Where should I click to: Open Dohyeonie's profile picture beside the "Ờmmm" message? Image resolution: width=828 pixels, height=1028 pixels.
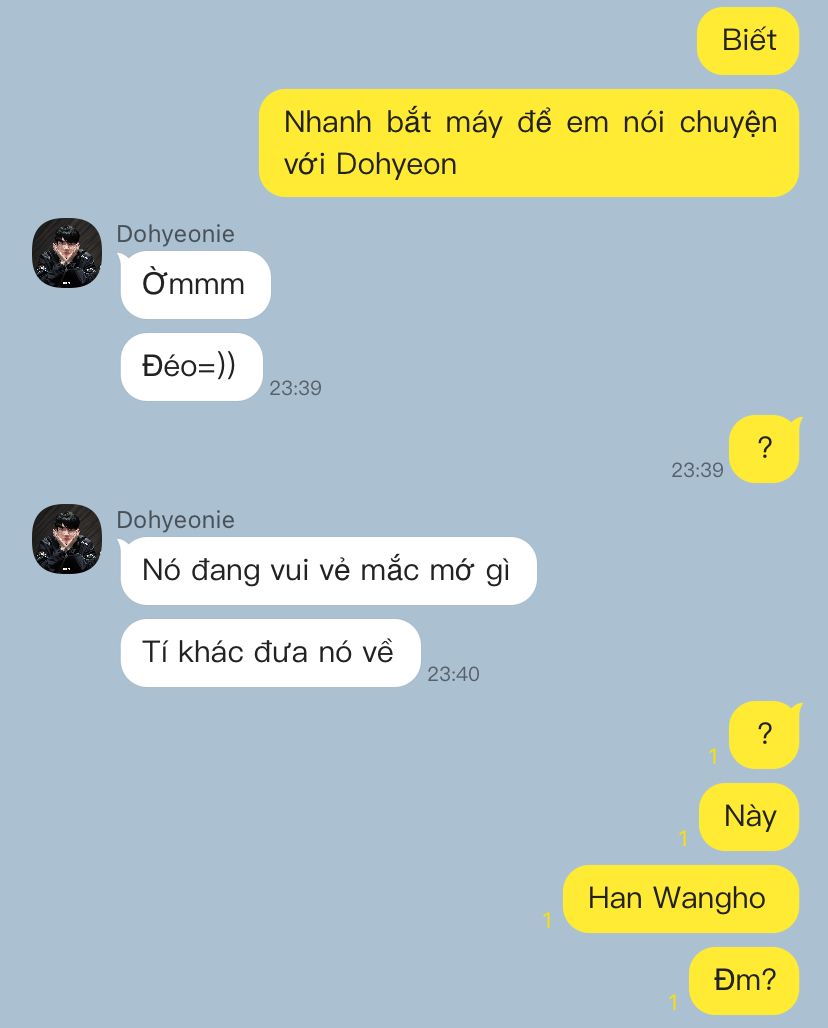pyautogui.click(x=67, y=253)
